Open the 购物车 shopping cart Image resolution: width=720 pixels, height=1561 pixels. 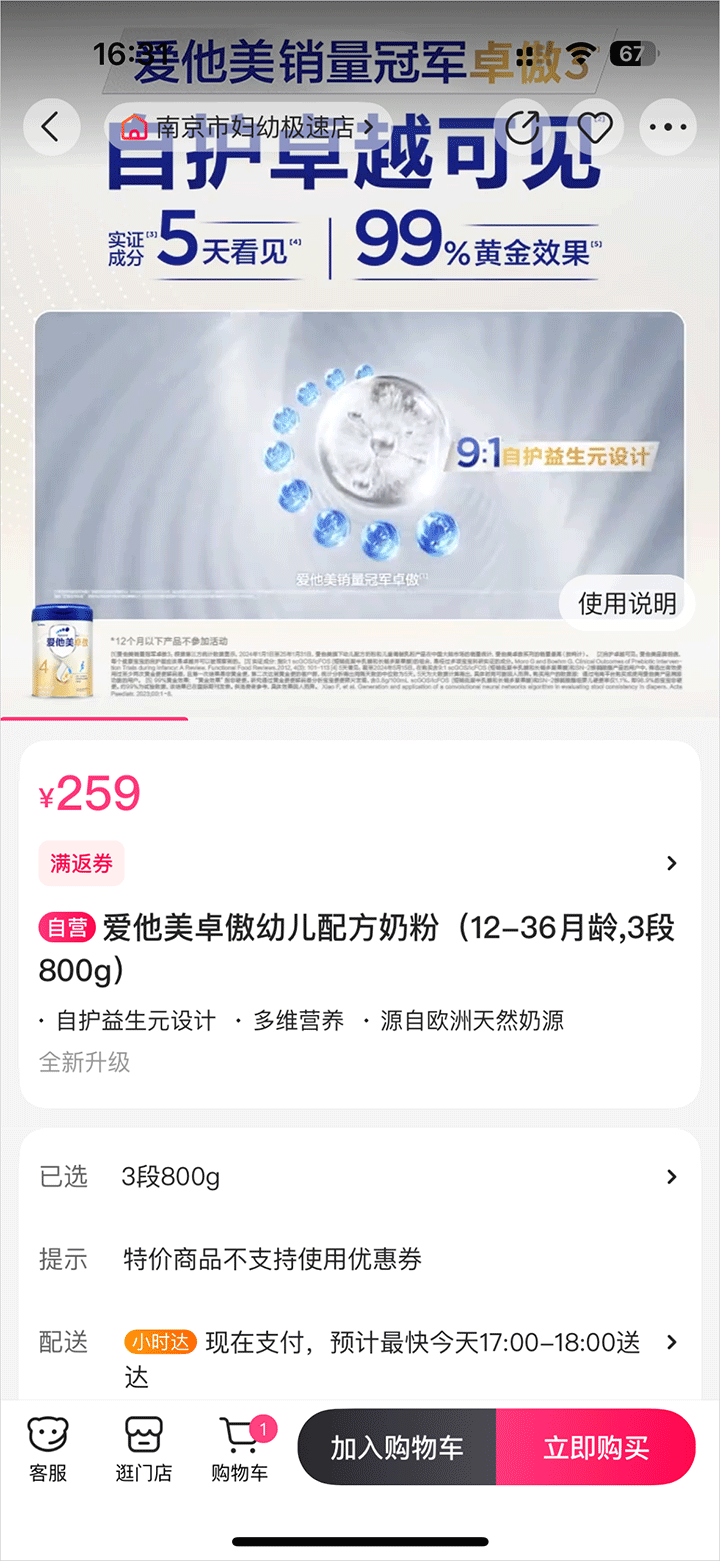[x=240, y=1448]
